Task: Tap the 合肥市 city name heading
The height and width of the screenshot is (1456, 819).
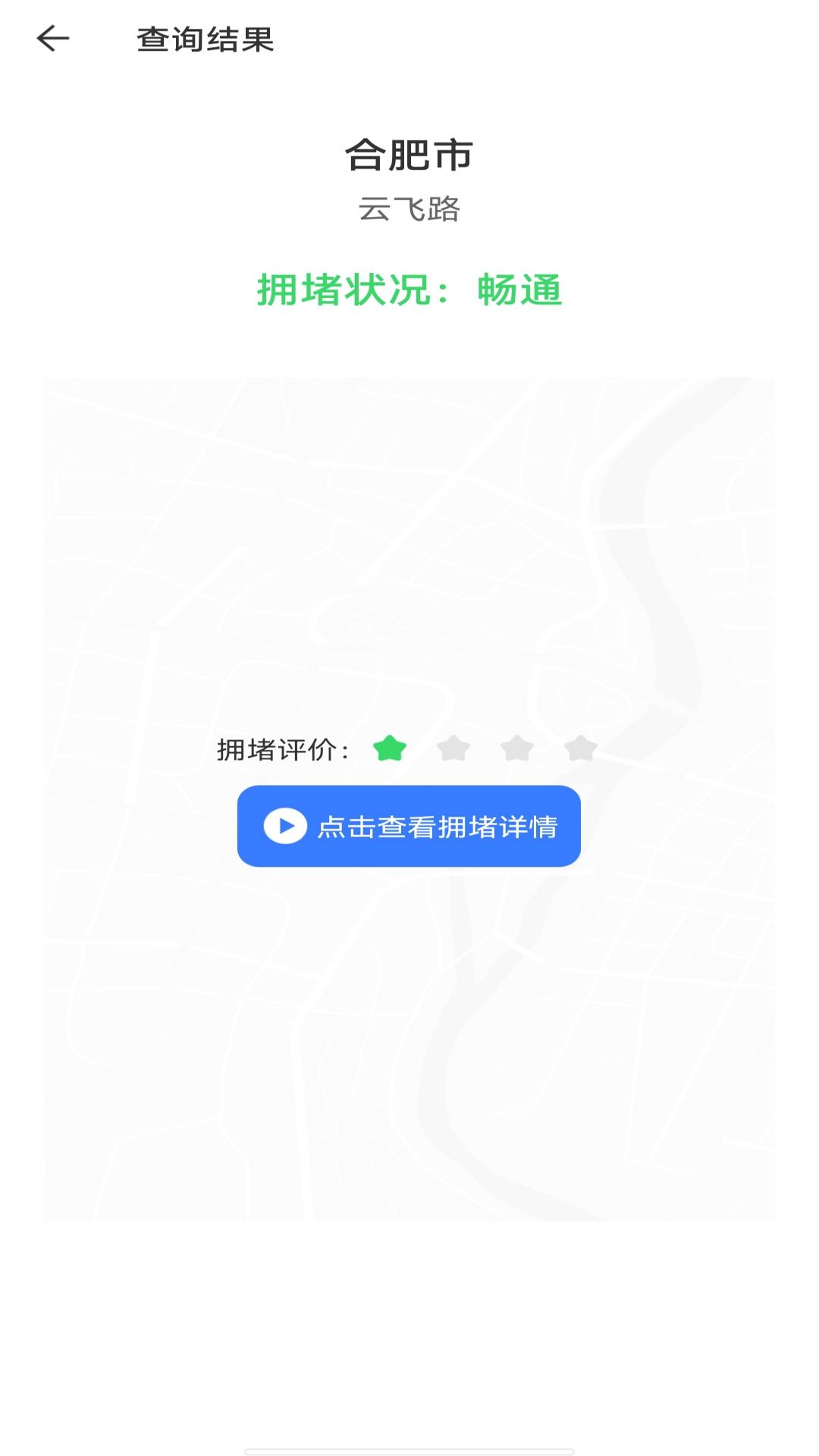Action: point(409,155)
